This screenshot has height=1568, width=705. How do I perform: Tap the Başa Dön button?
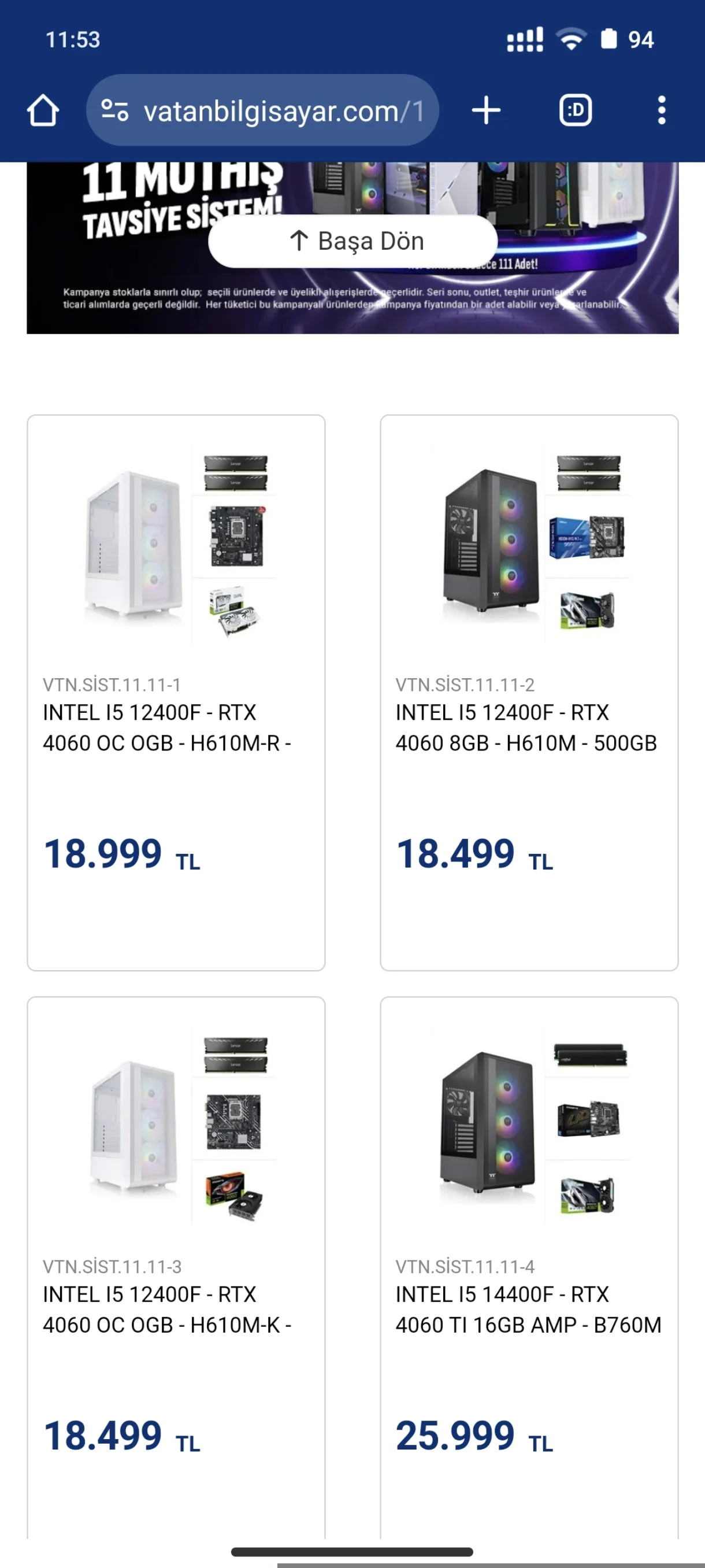point(353,241)
